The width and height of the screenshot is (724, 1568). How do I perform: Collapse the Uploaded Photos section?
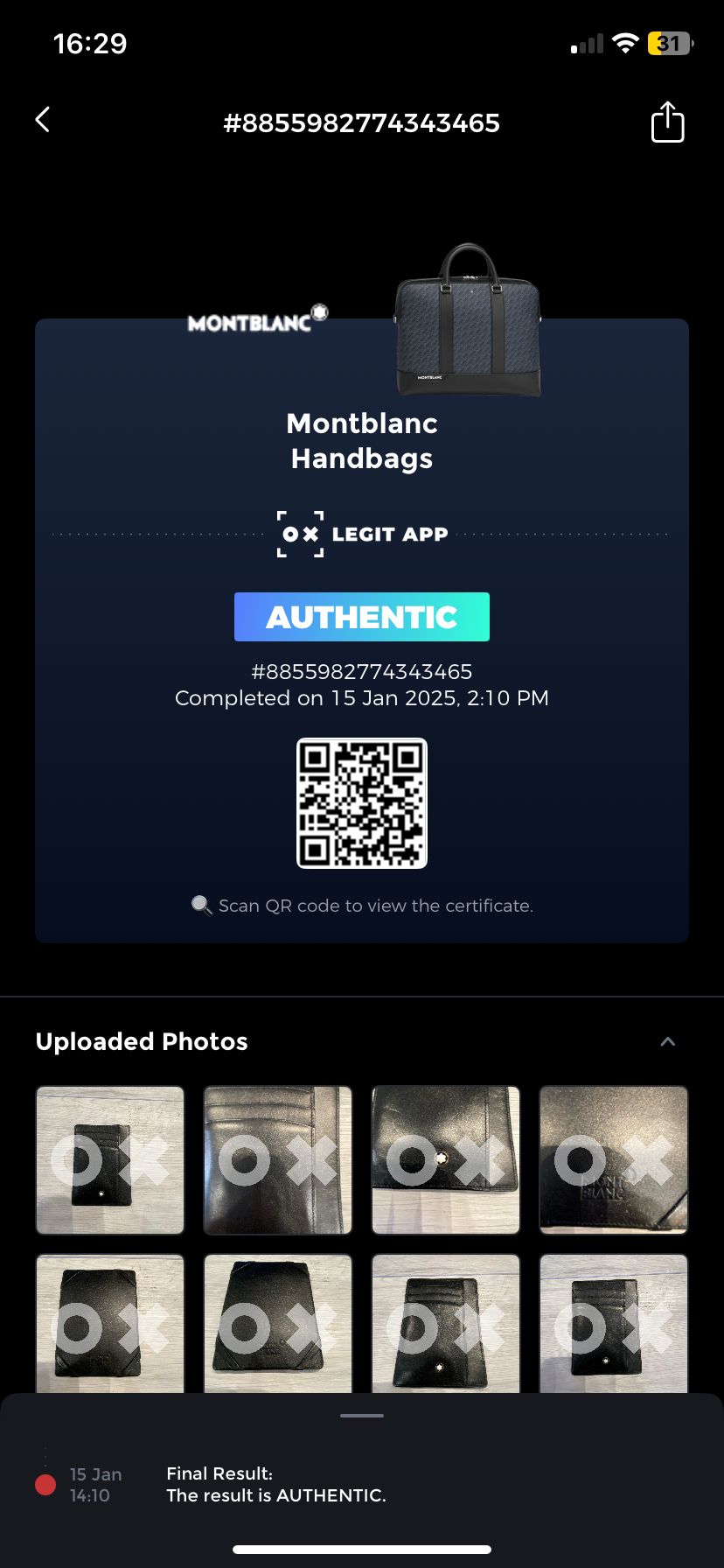coord(667,1041)
